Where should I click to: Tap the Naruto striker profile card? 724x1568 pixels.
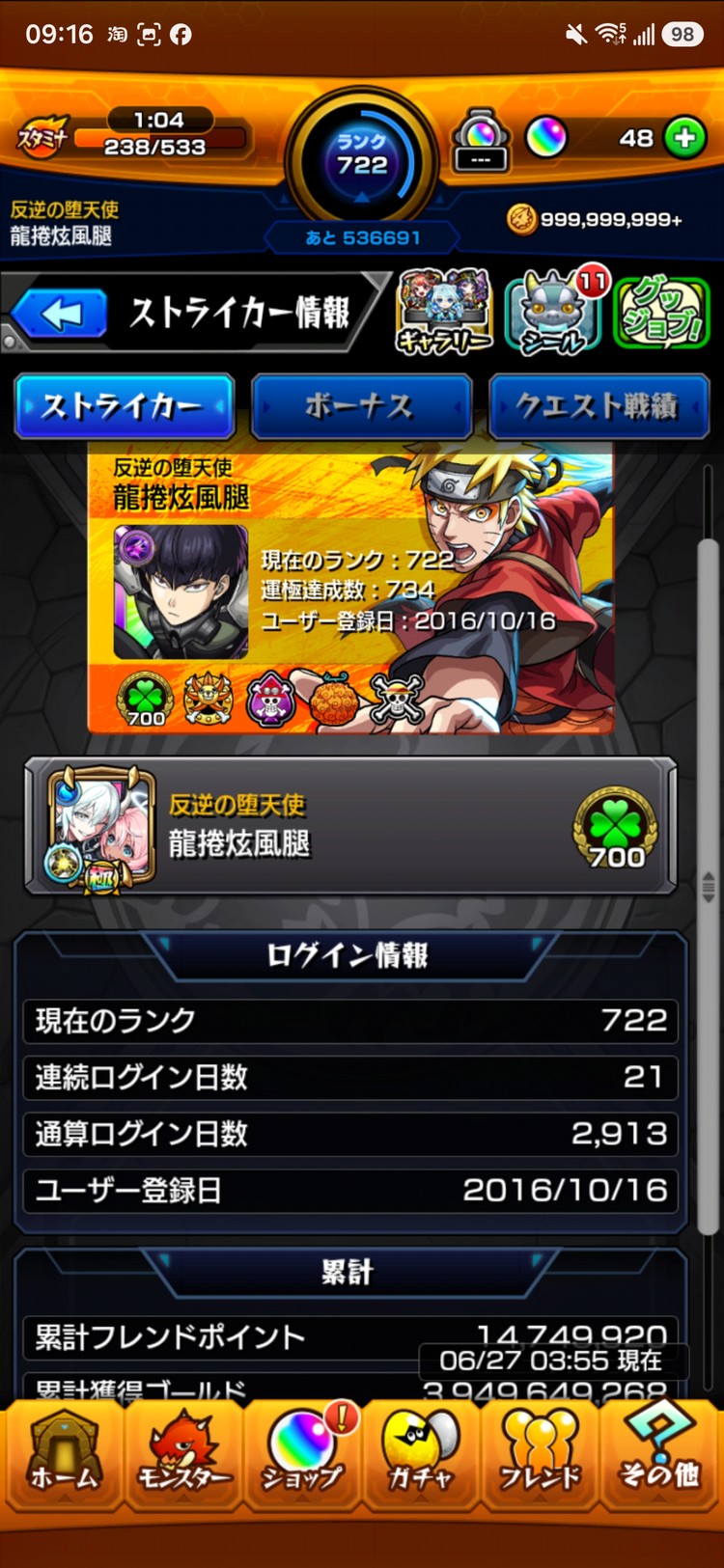tap(350, 591)
